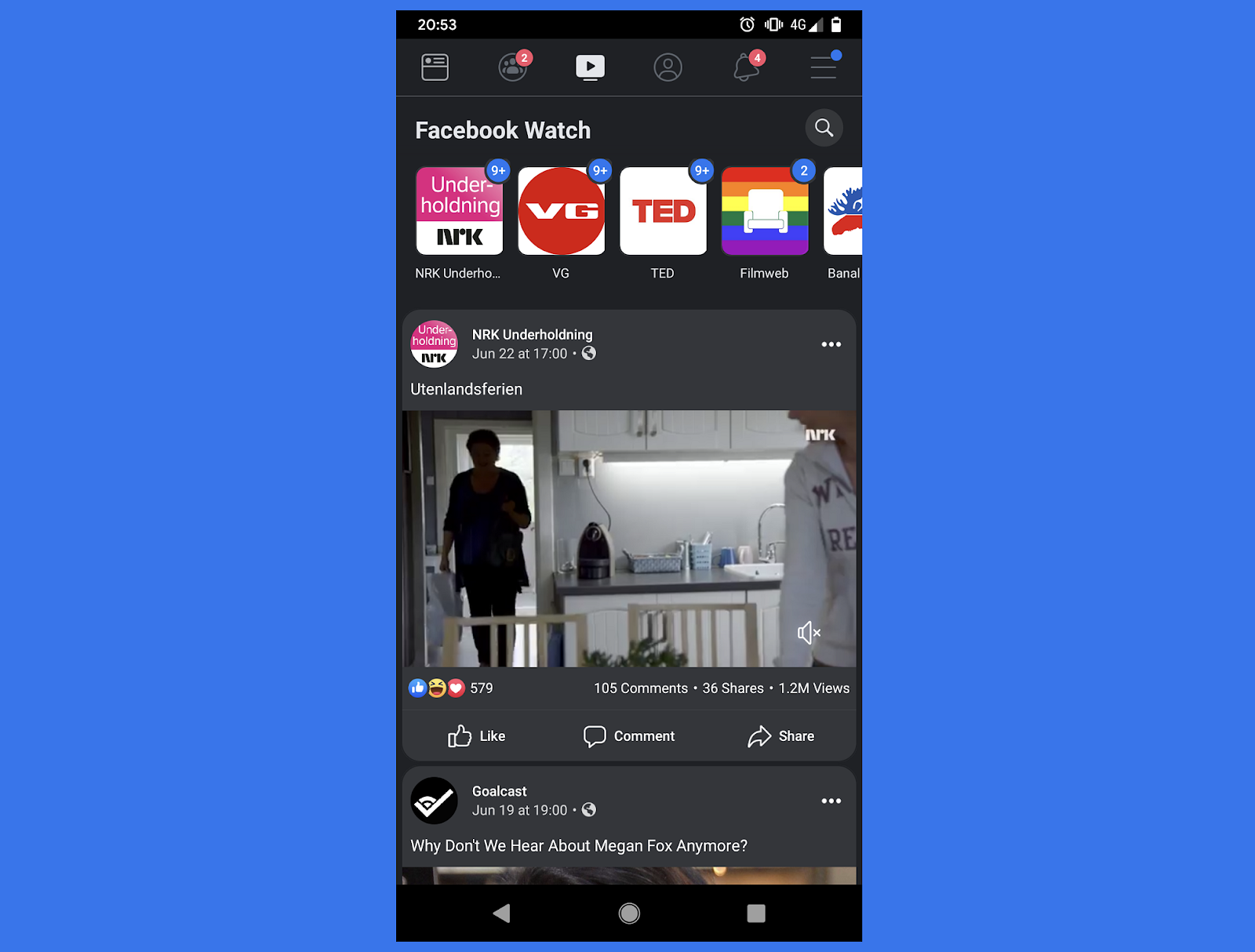The height and width of the screenshot is (952, 1255).
Task: Share the Utenlandsferien post
Action: [780, 736]
